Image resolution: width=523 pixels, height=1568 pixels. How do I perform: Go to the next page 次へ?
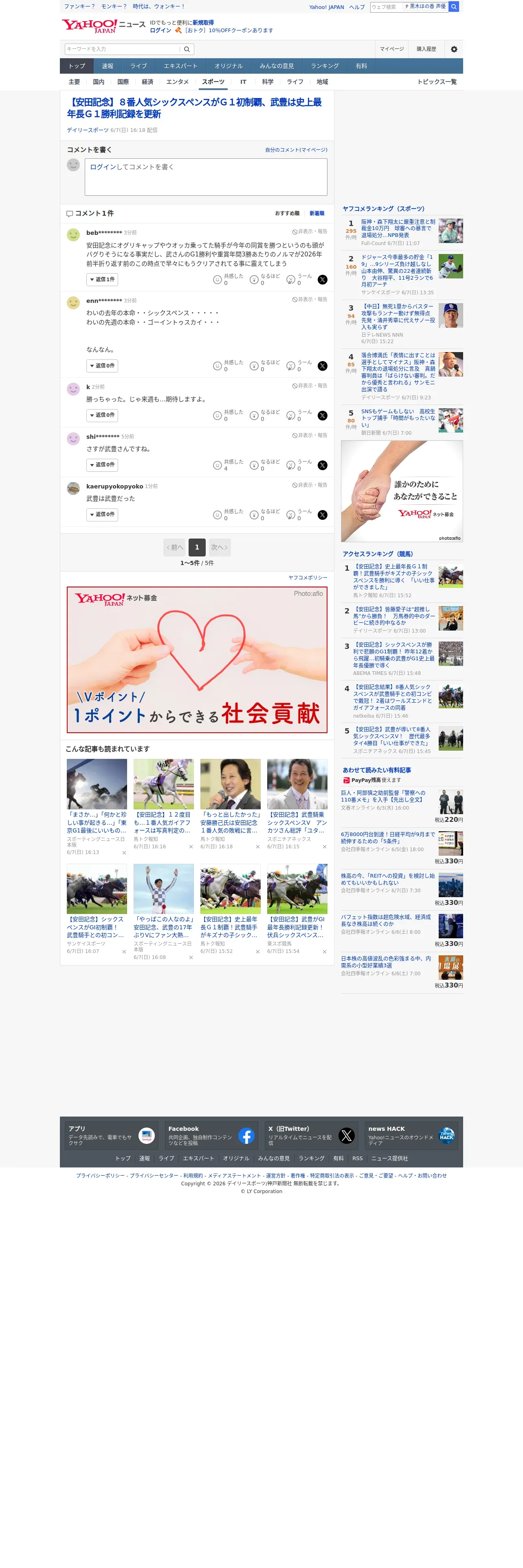point(219,547)
